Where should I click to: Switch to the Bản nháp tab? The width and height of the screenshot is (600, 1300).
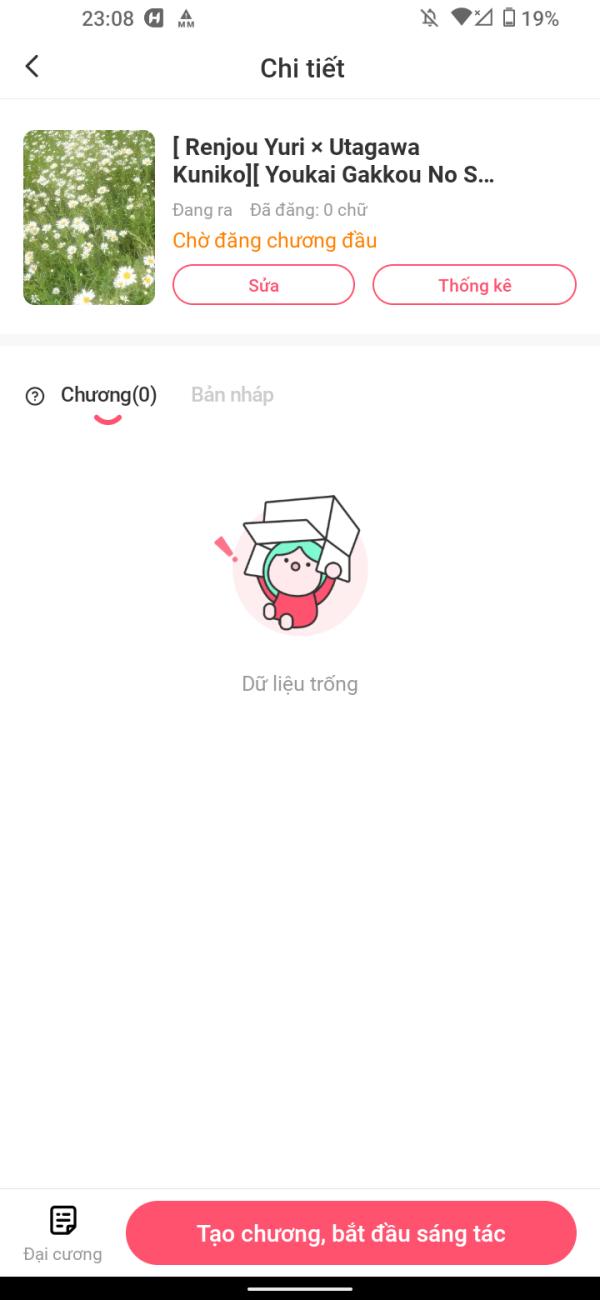[x=232, y=395]
